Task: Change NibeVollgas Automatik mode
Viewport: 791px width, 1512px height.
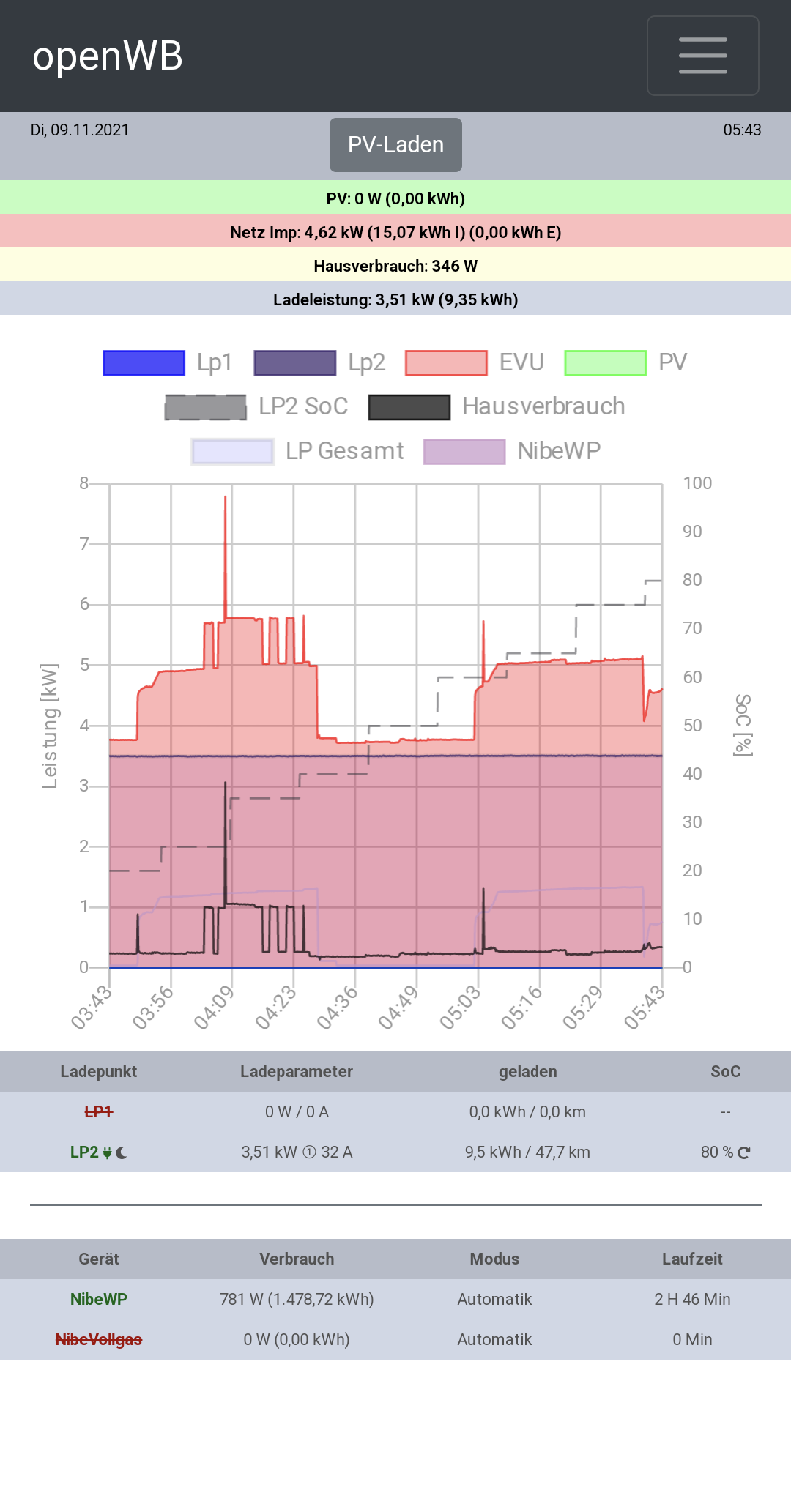Action: pyautogui.click(x=494, y=1340)
